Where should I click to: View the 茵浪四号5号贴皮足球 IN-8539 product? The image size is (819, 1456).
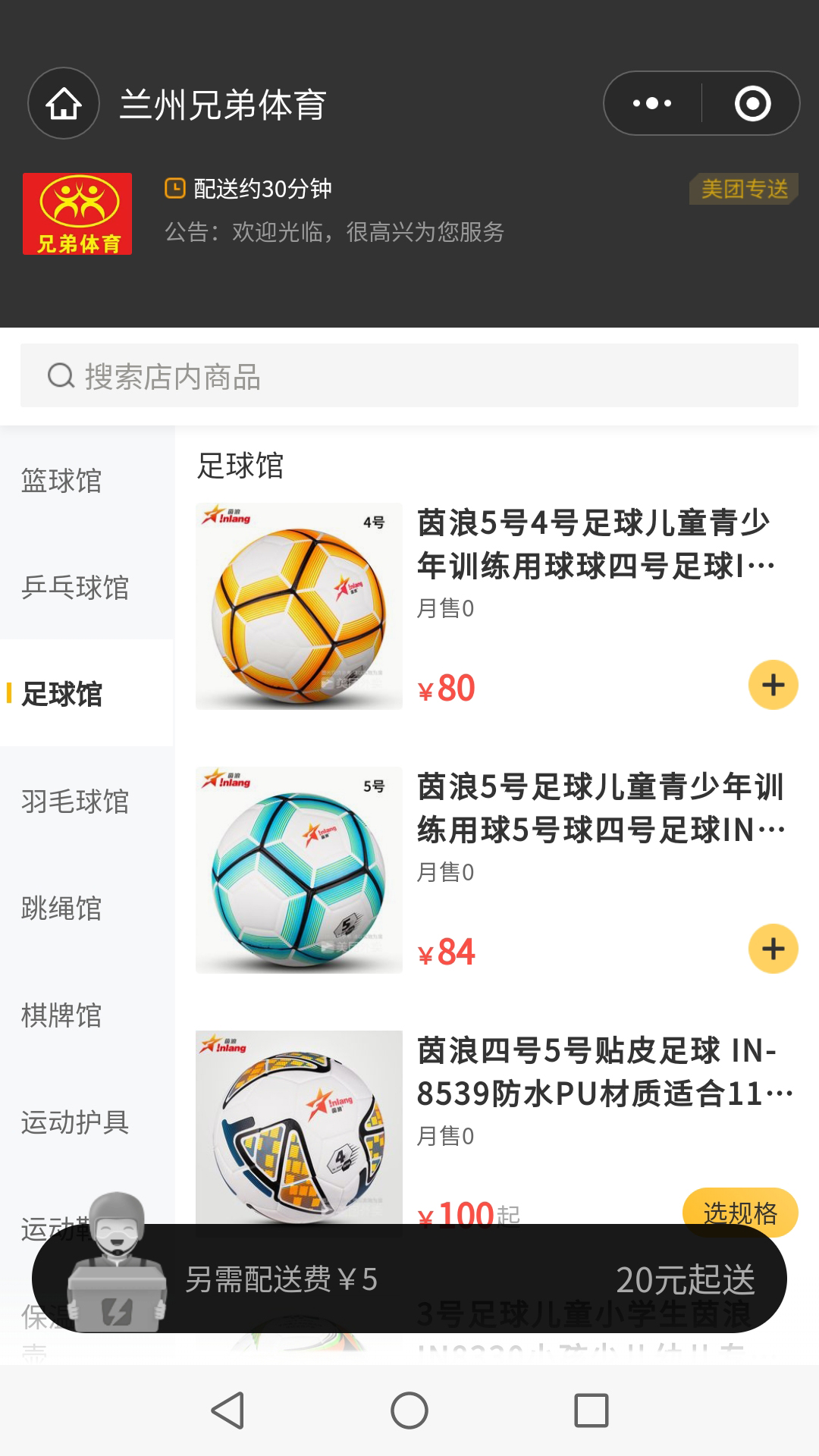pyautogui.click(x=603, y=1072)
